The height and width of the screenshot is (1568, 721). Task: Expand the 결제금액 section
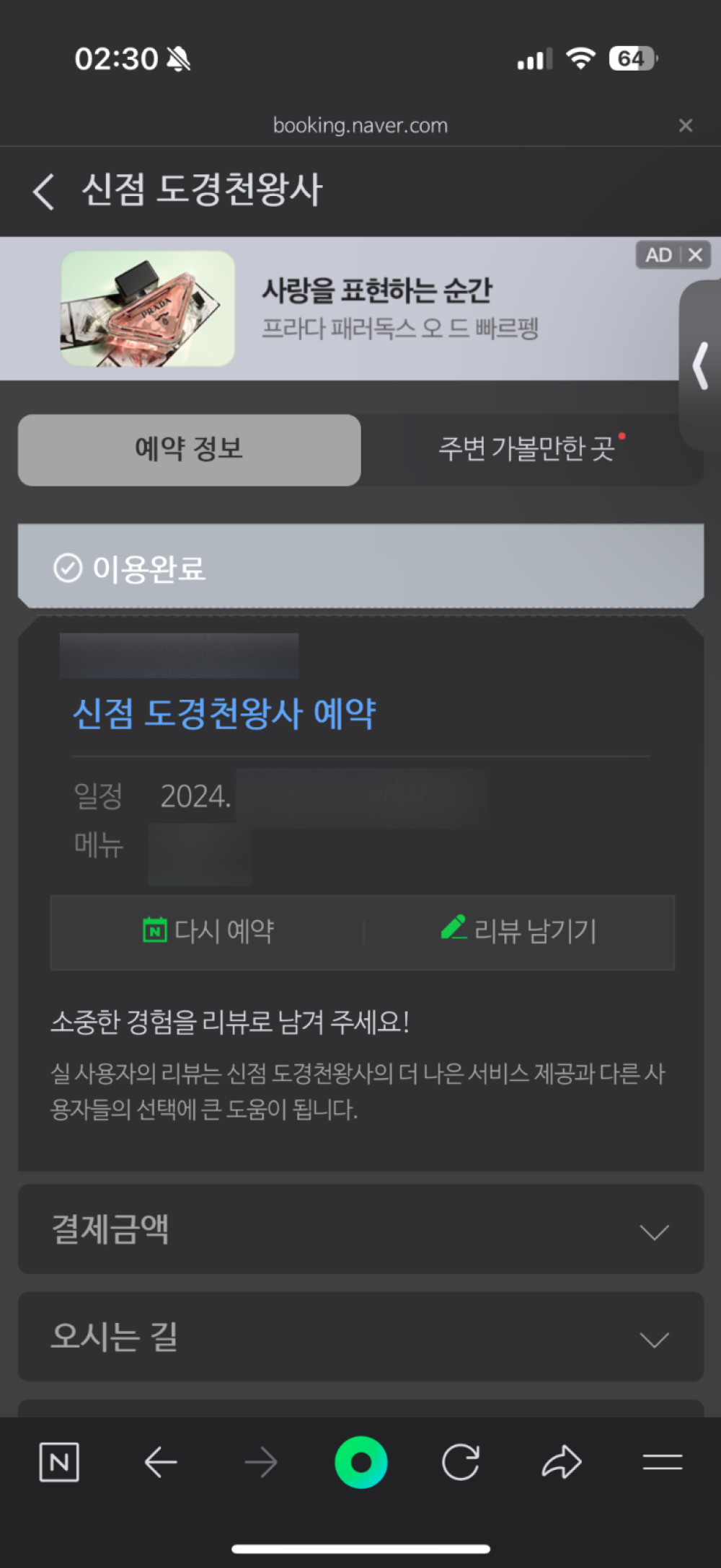pyautogui.click(x=360, y=1230)
